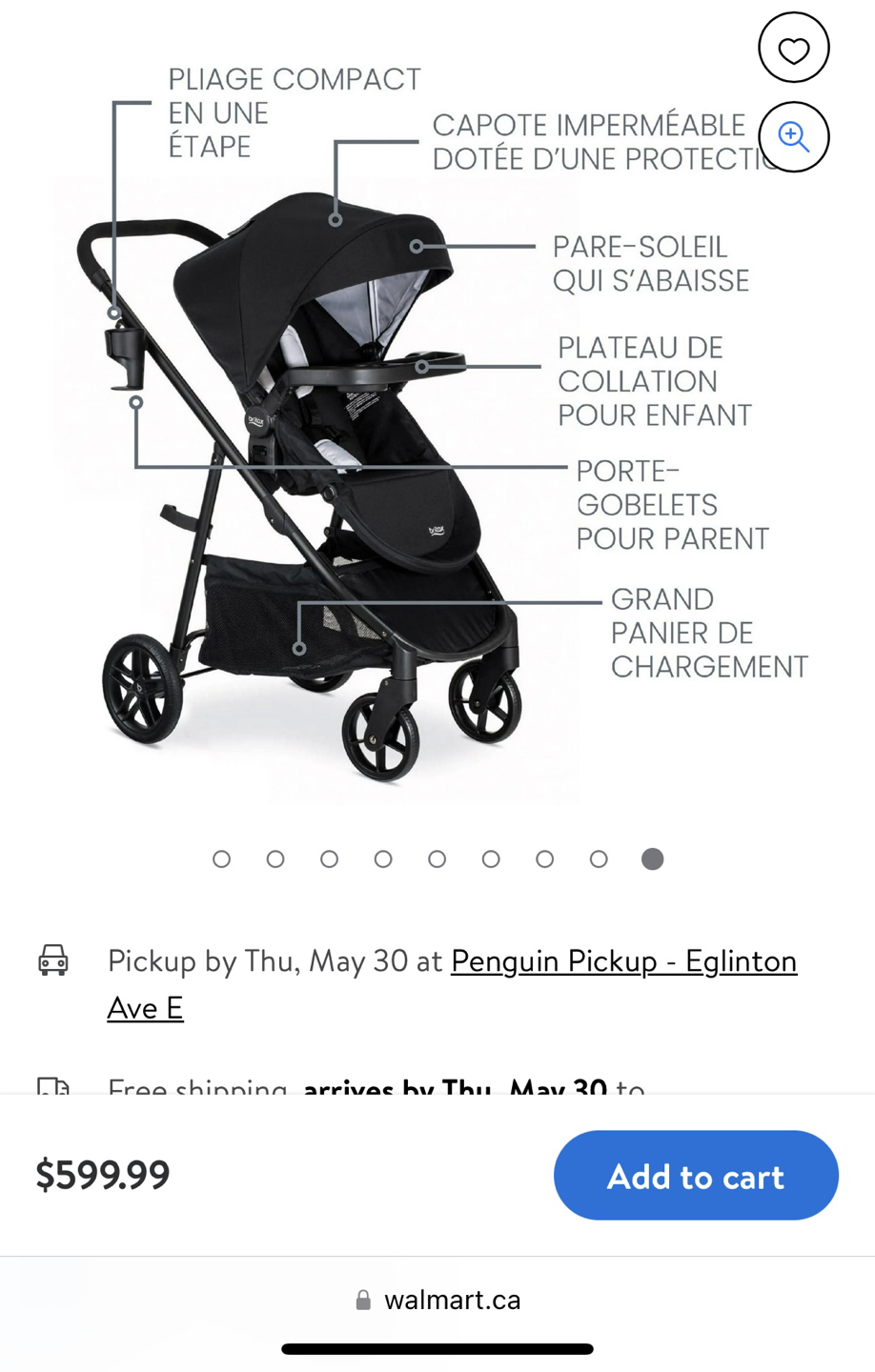Click the filled ninth carousel dot

(x=653, y=858)
